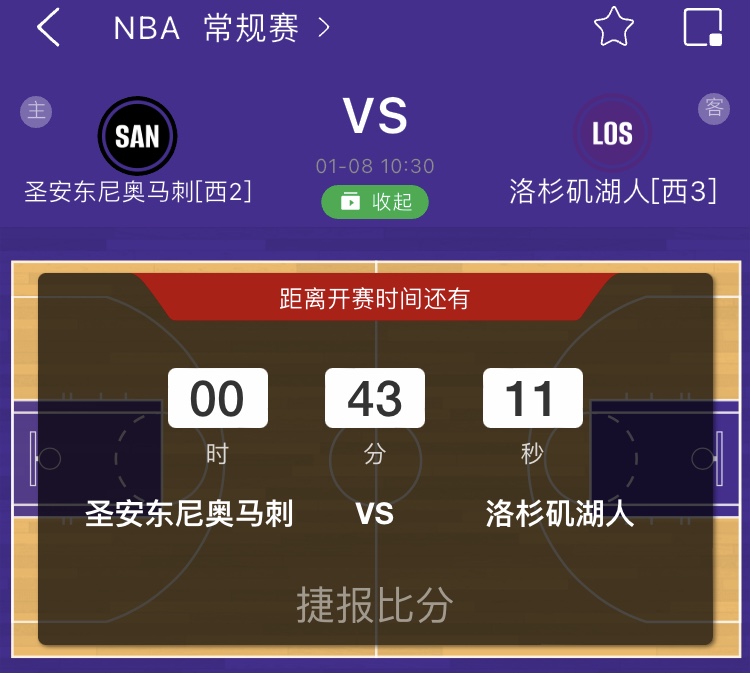
Task: Go back using the top-left arrow
Action: tap(48, 28)
